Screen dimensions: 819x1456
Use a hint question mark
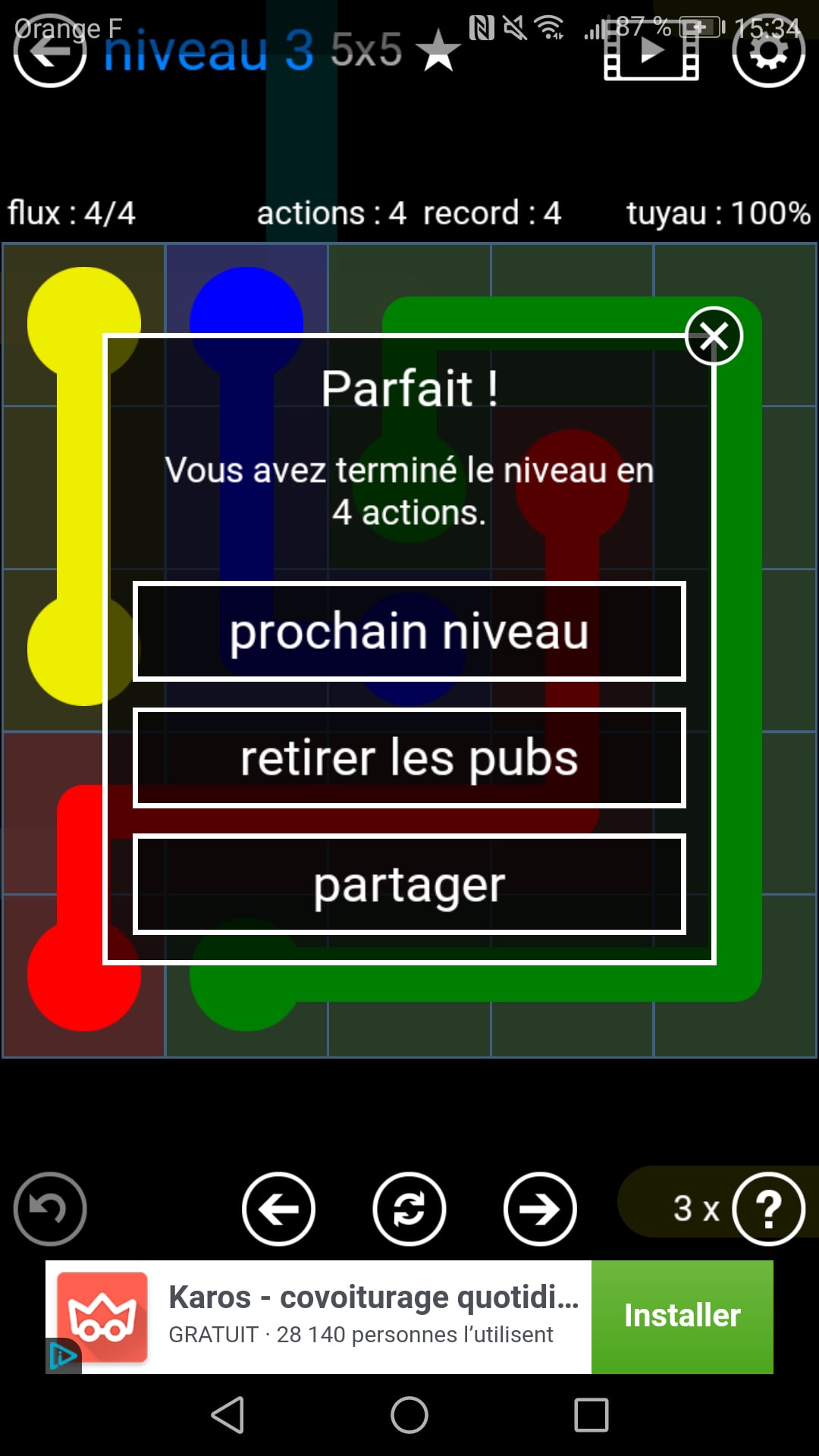768,1209
